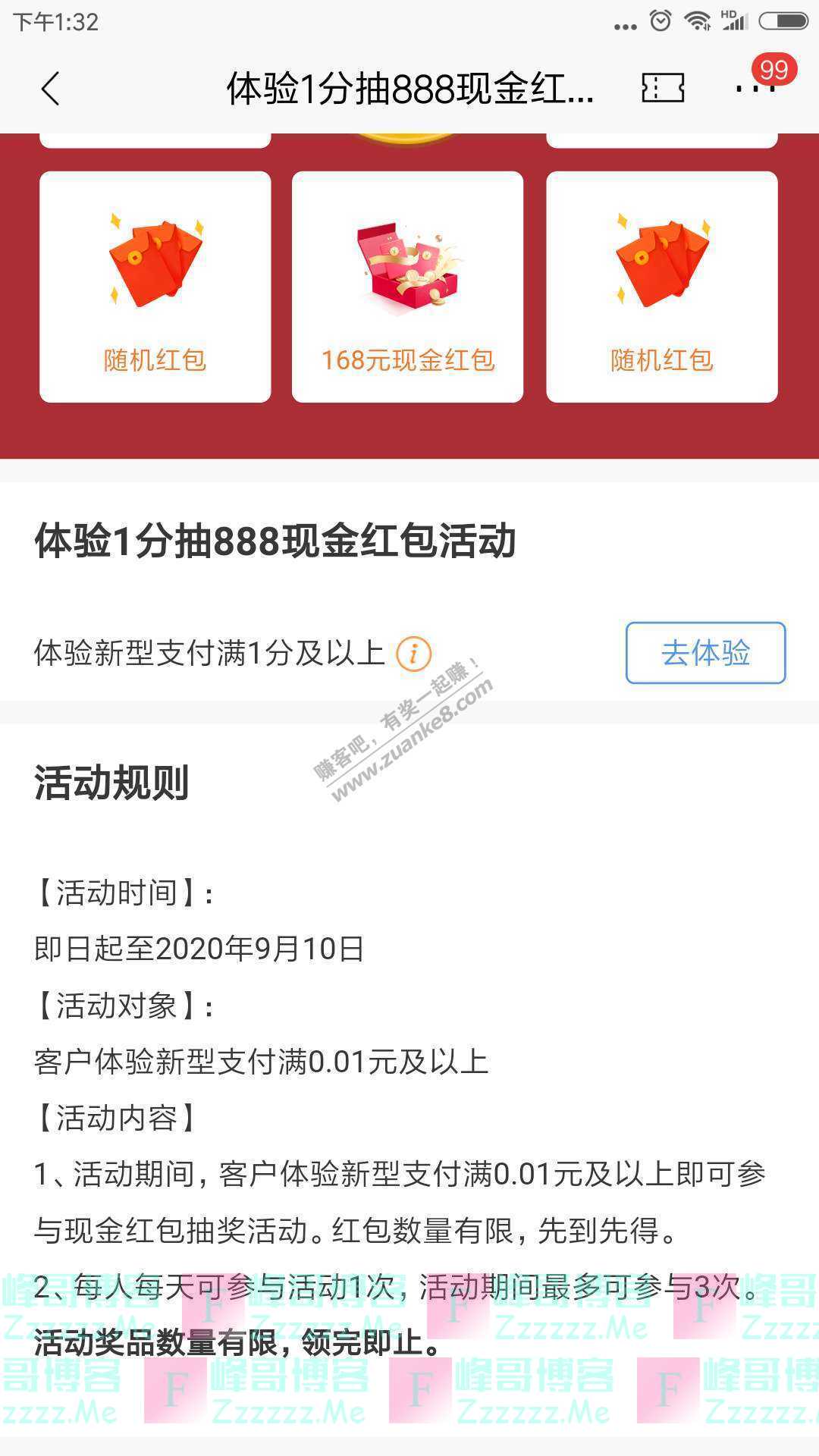This screenshot has width=819, height=1456.
Task: Open the overflow menu with 99 badge
Action: pyautogui.click(x=755, y=87)
